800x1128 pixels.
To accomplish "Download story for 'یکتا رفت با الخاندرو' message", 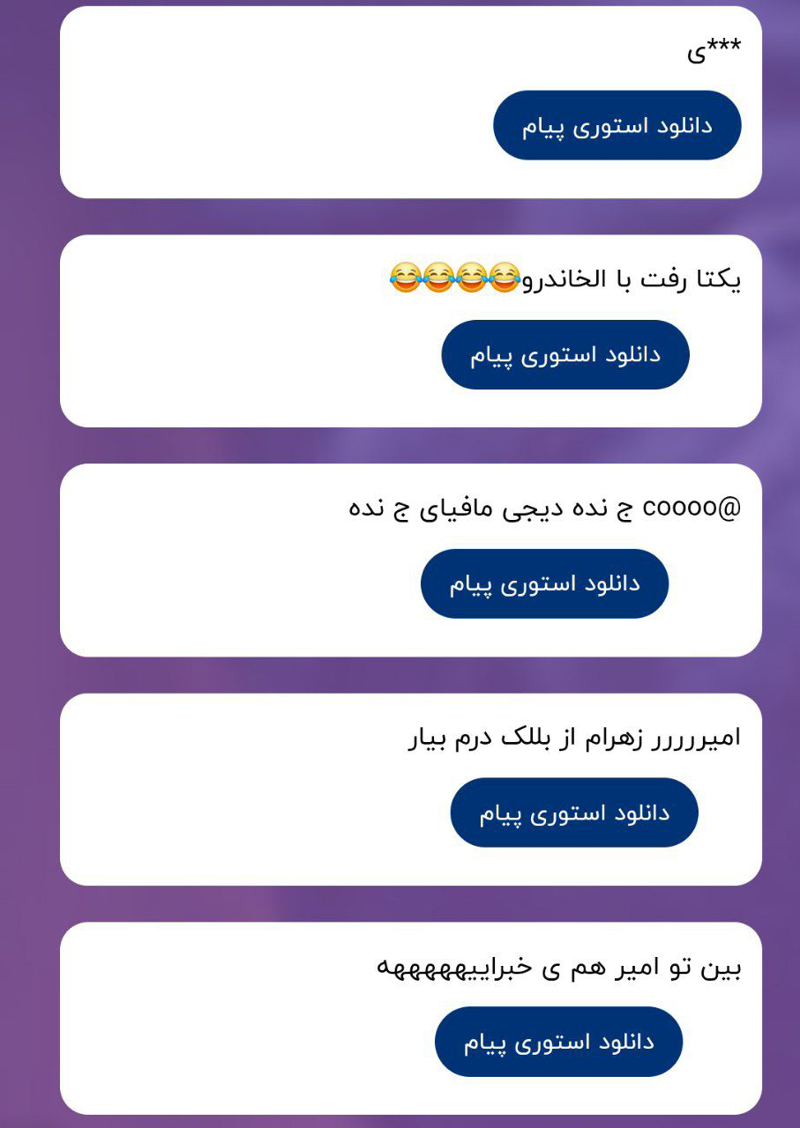I will (565, 355).
